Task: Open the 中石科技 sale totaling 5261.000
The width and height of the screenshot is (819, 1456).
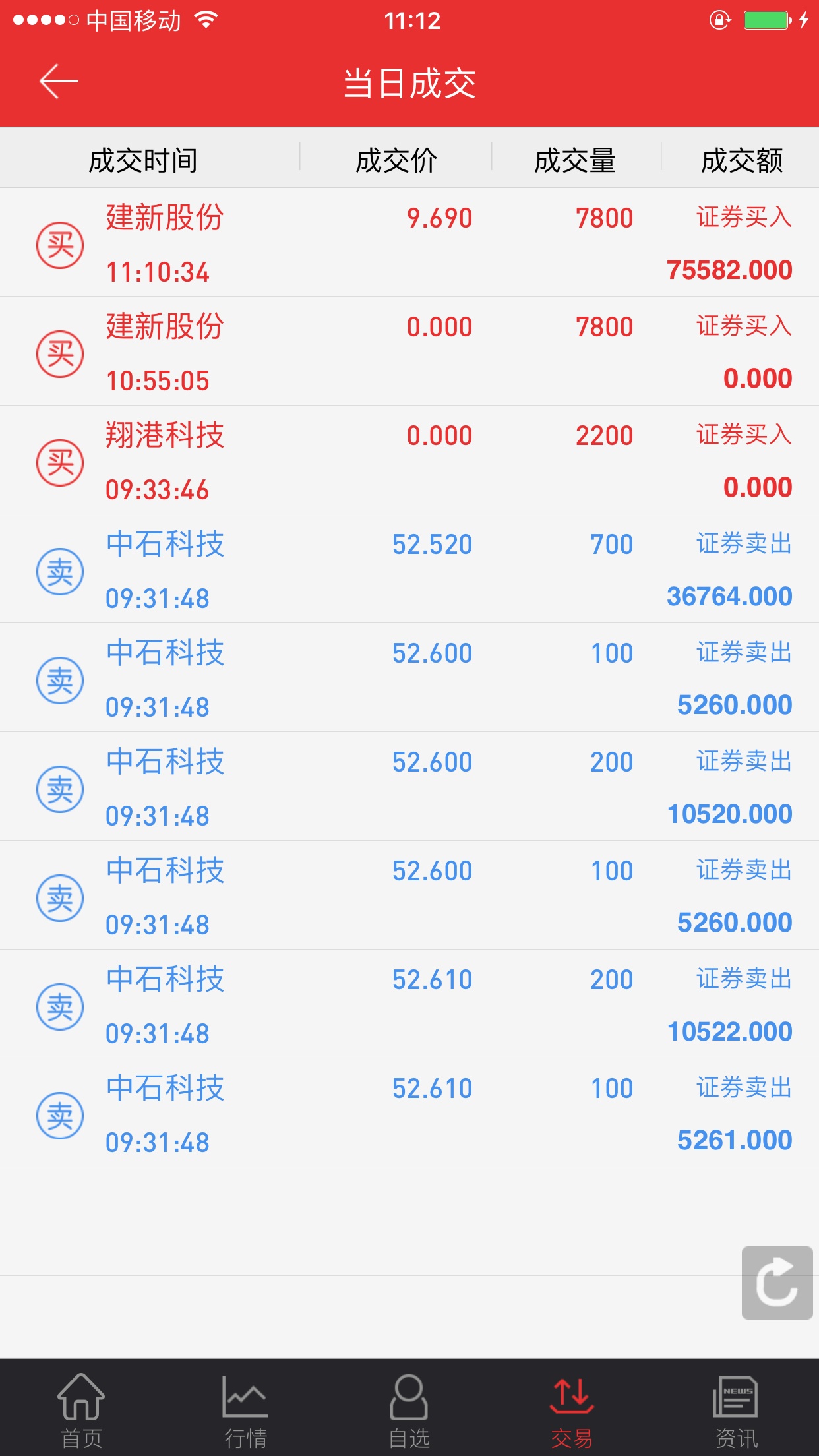Action: point(409,1113)
